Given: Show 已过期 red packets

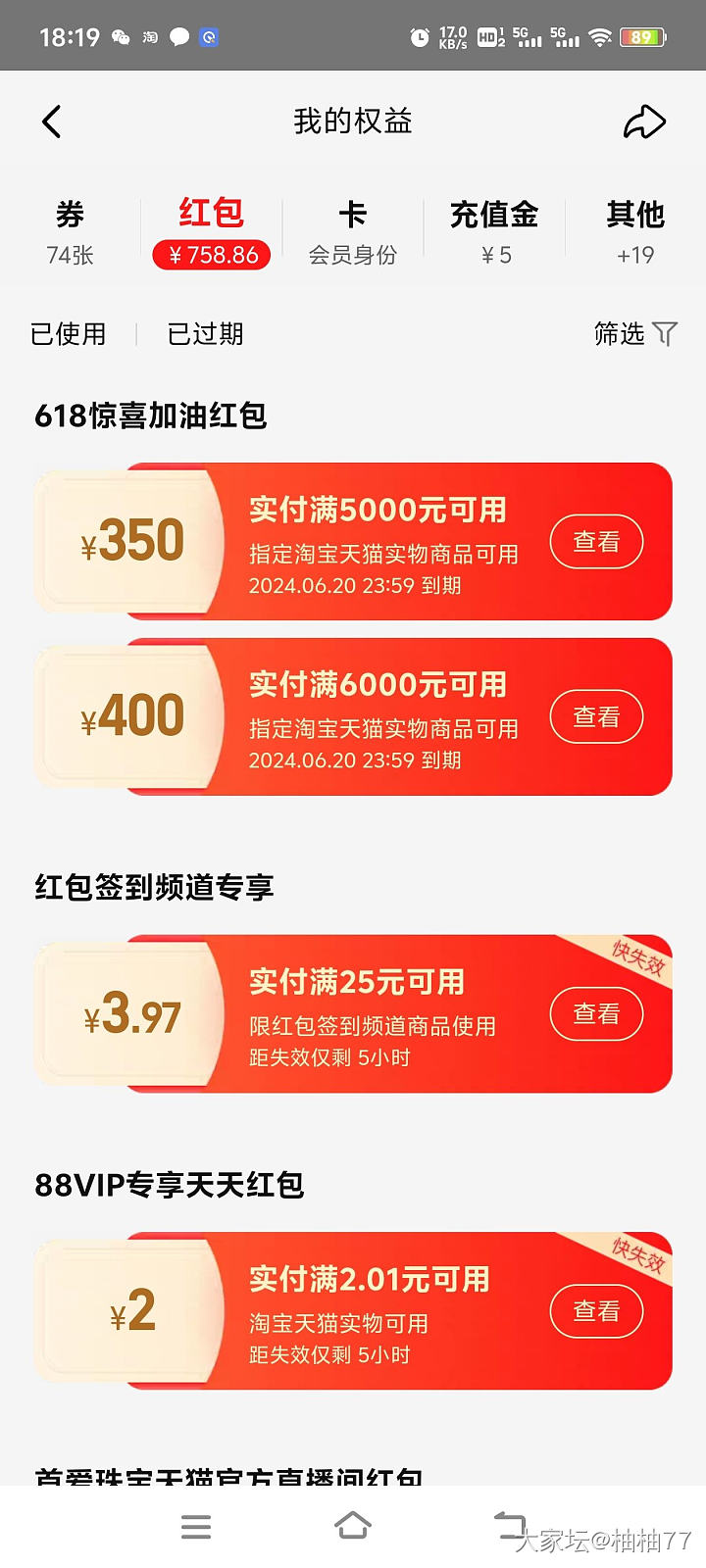Looking at the screenshot, I should [x=205, y=334].
